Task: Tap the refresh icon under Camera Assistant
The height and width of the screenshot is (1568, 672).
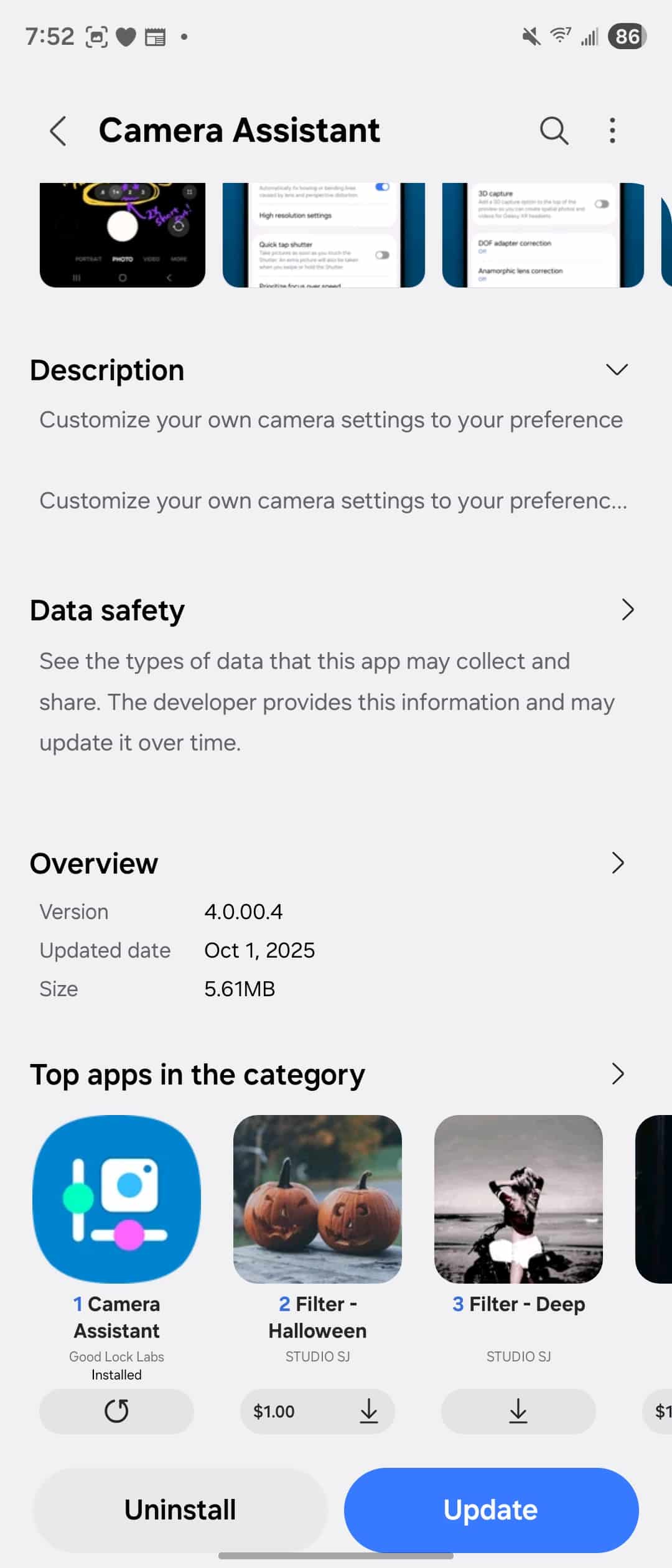Action: (116, 1411)
